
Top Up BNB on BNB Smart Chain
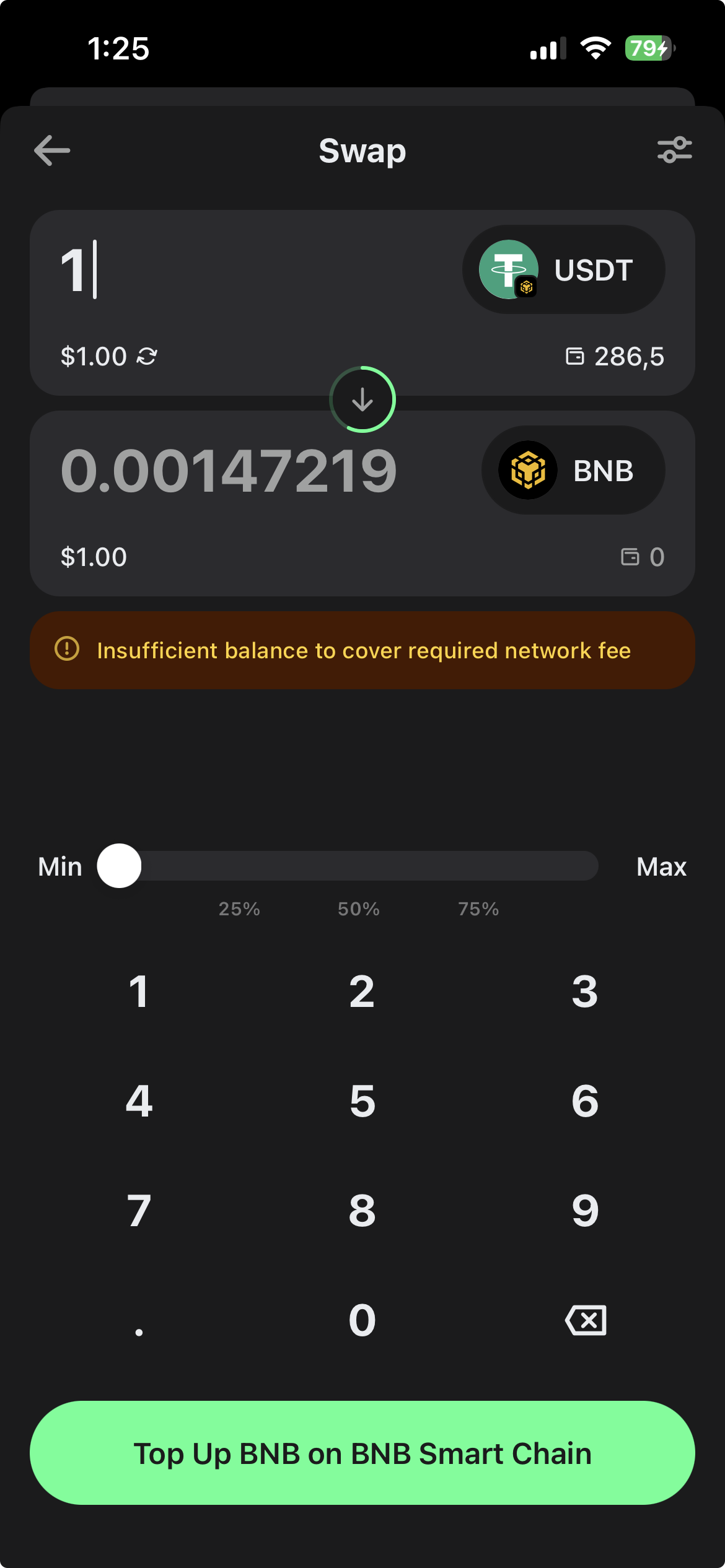pos(362,1453)
